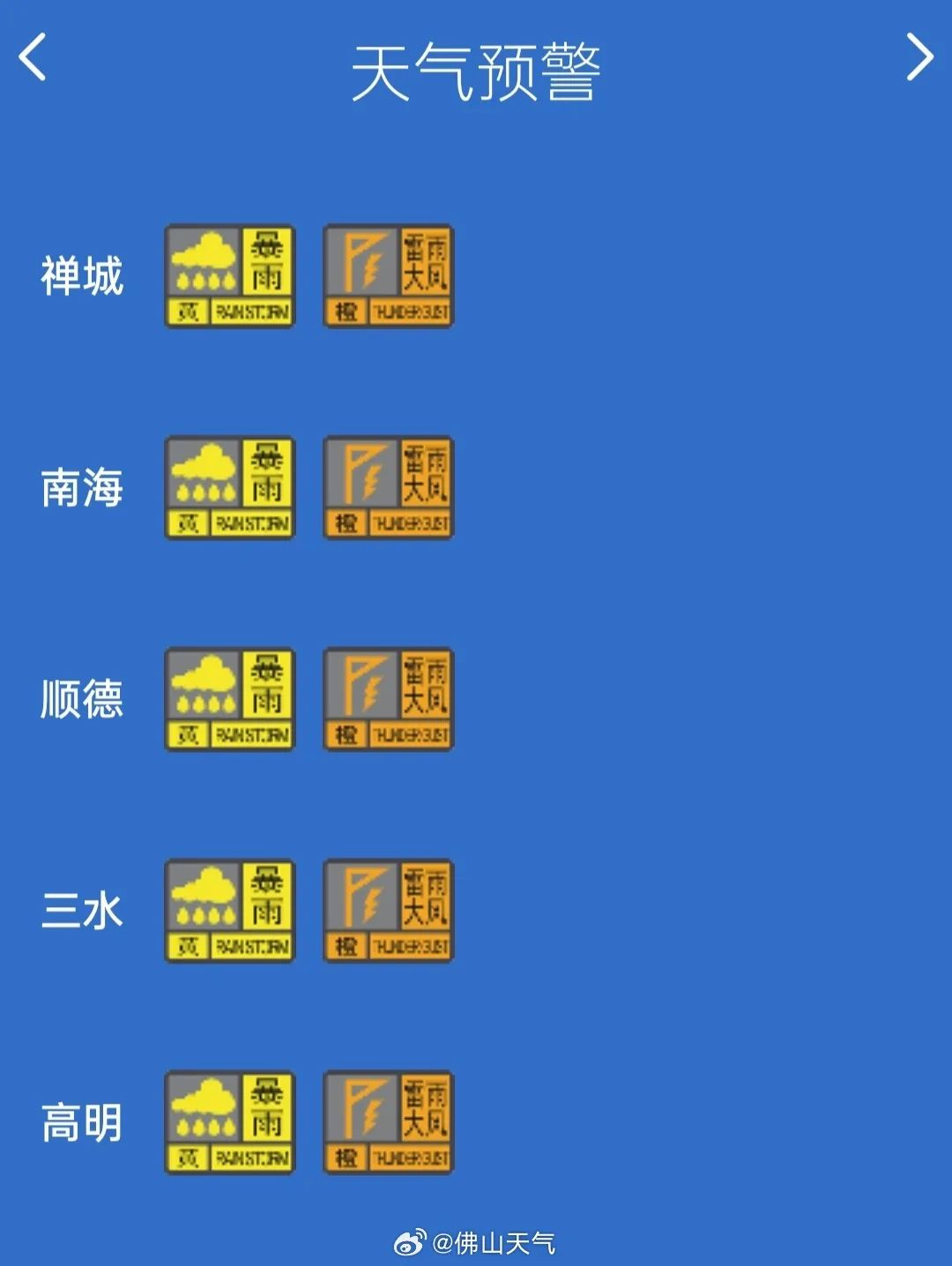View 南海 orange thunder gust warning
This screenshot has height=1266, width=952.
point(389,488)
